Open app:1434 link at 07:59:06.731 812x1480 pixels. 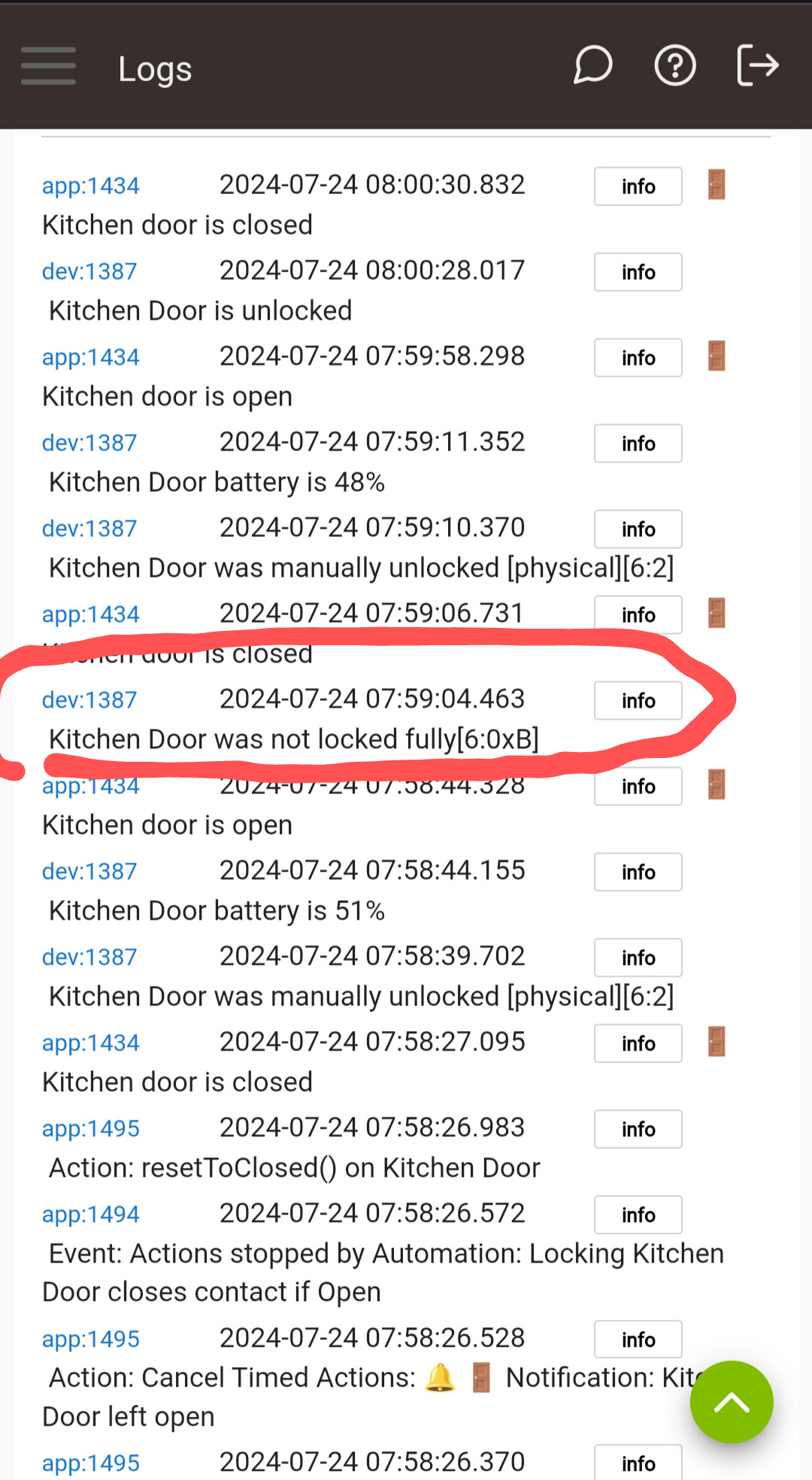91,614
